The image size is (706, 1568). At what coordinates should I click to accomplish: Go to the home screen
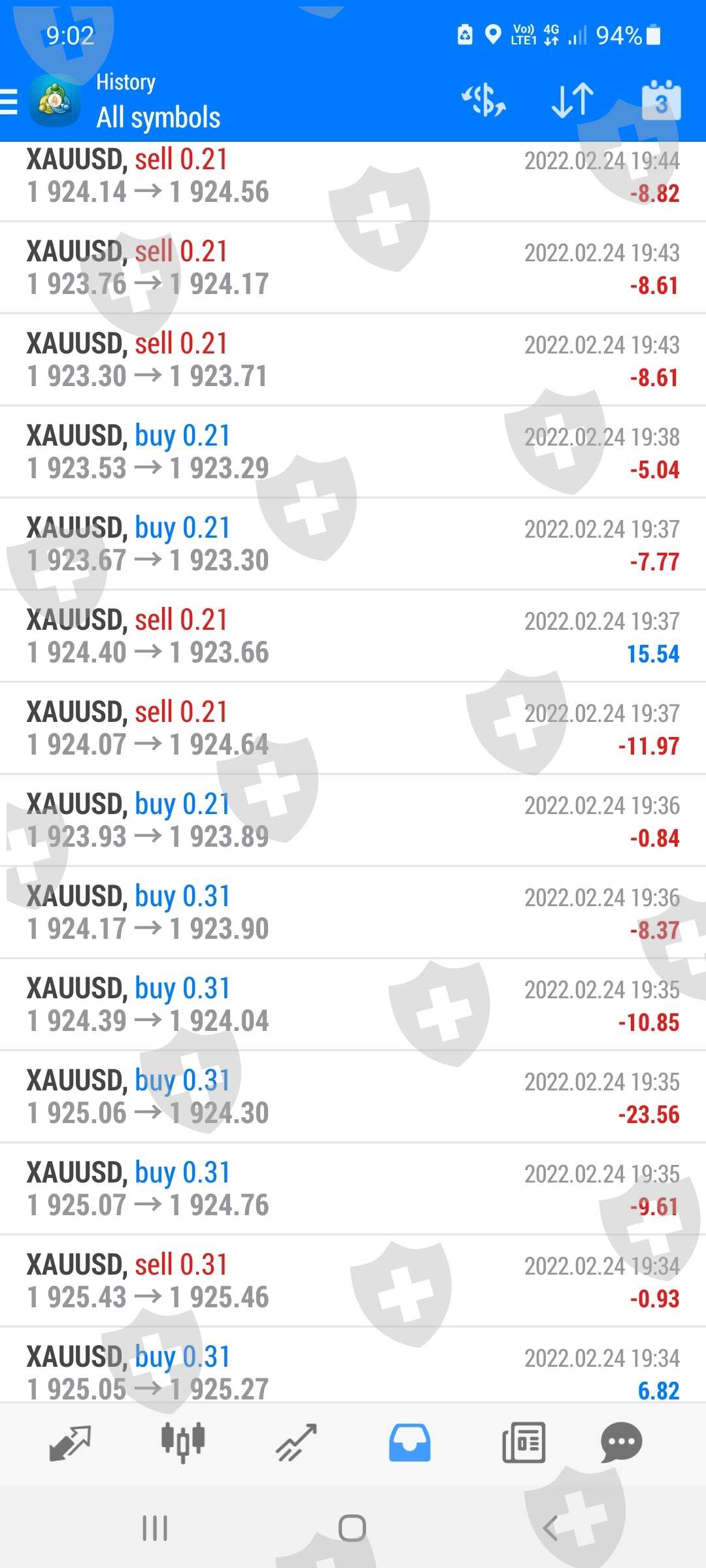click(x=352, y=1528)
